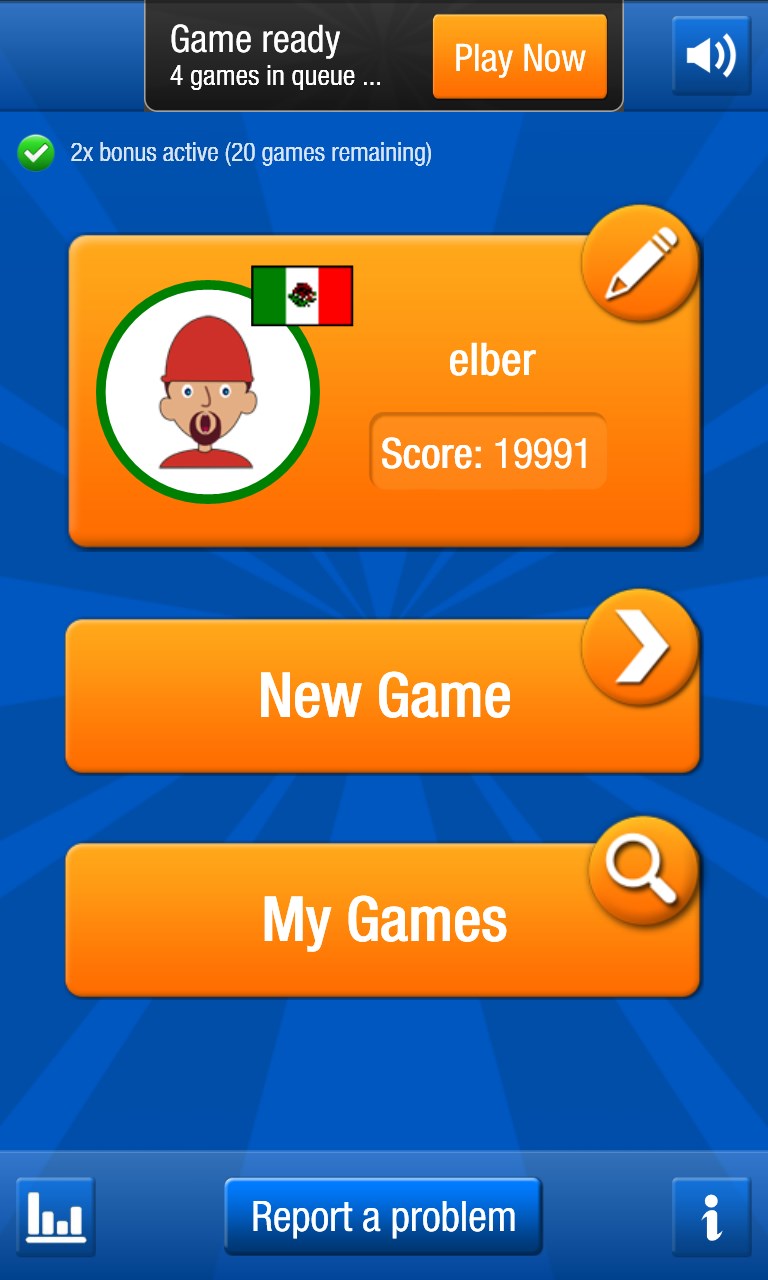Viewport: 768px width, 1280px height.
Task: Tap Report a problem button
Action: [383, 1216]
